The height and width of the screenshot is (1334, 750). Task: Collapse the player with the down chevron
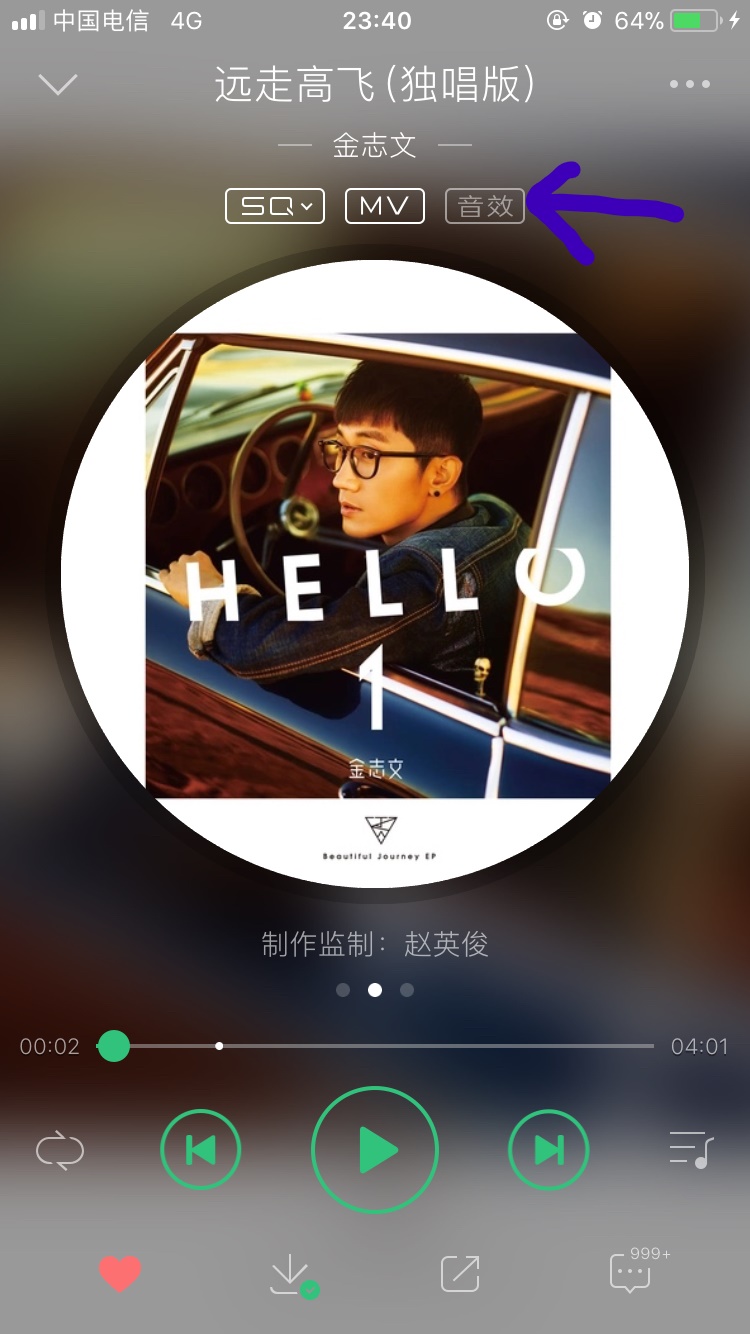(57, 84)
